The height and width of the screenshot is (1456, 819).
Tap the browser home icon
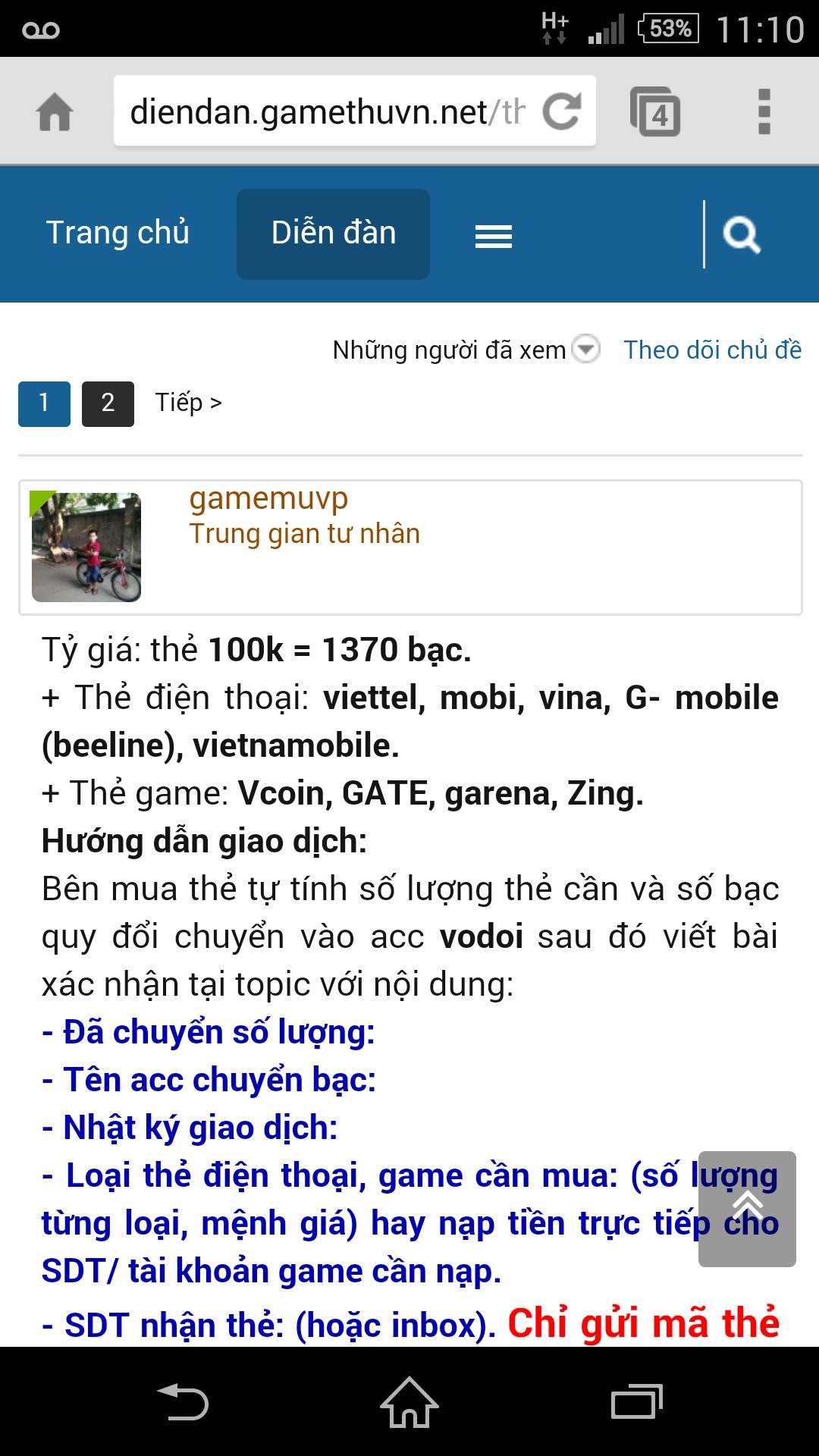55,112
